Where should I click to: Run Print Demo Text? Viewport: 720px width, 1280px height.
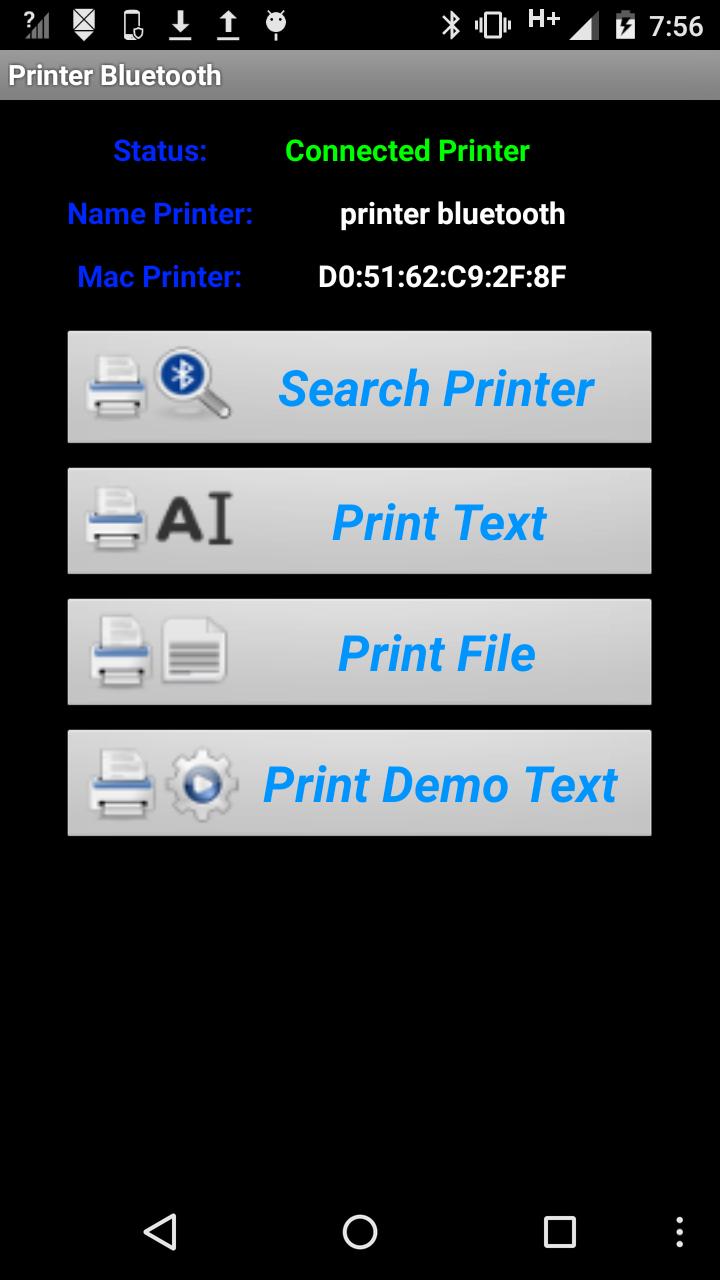pyautogui.click(x=359, y=783)
